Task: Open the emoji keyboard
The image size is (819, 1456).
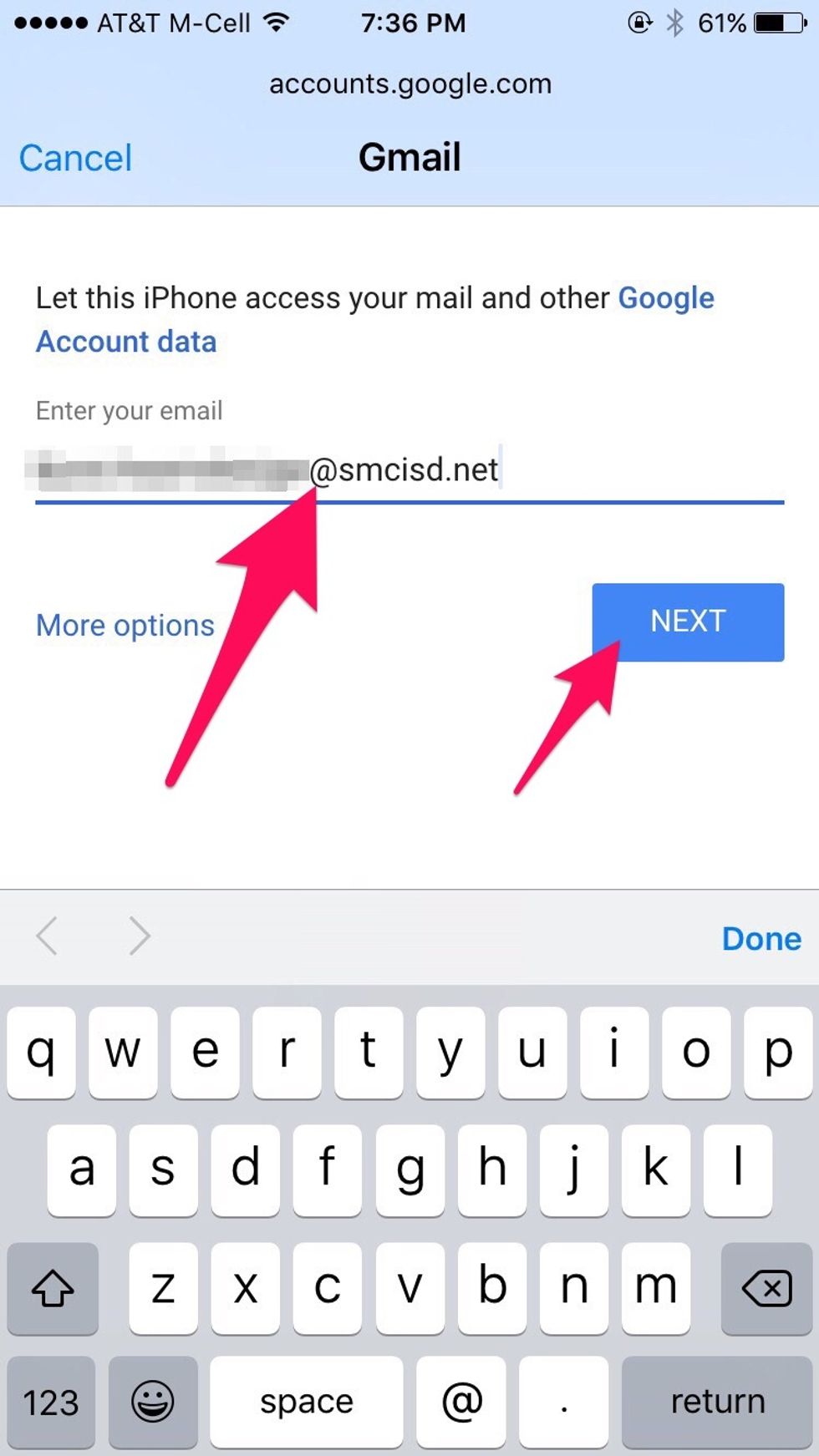Action: click(153, 1401)
